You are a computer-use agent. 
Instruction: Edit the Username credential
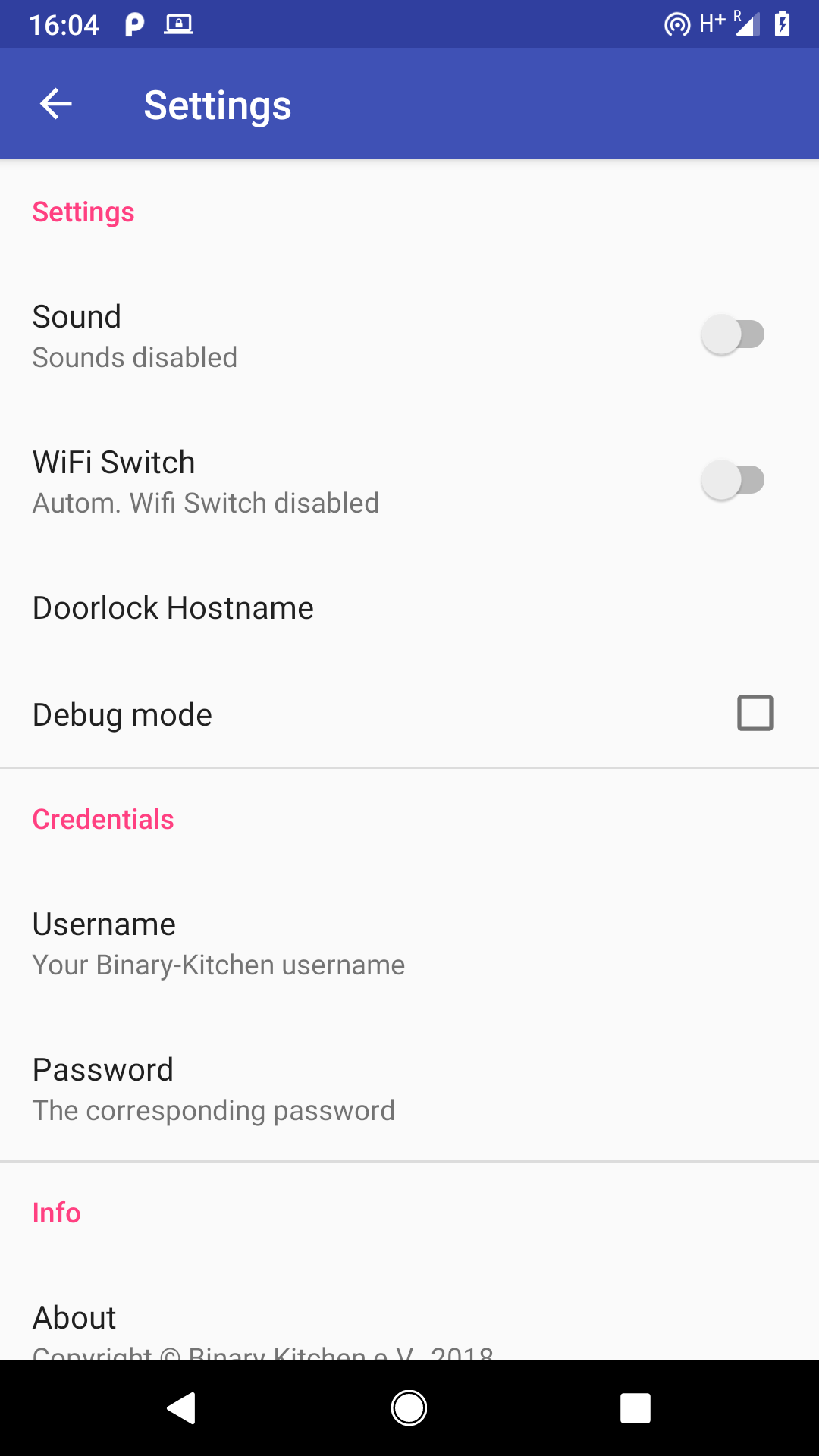click(218, 943)
